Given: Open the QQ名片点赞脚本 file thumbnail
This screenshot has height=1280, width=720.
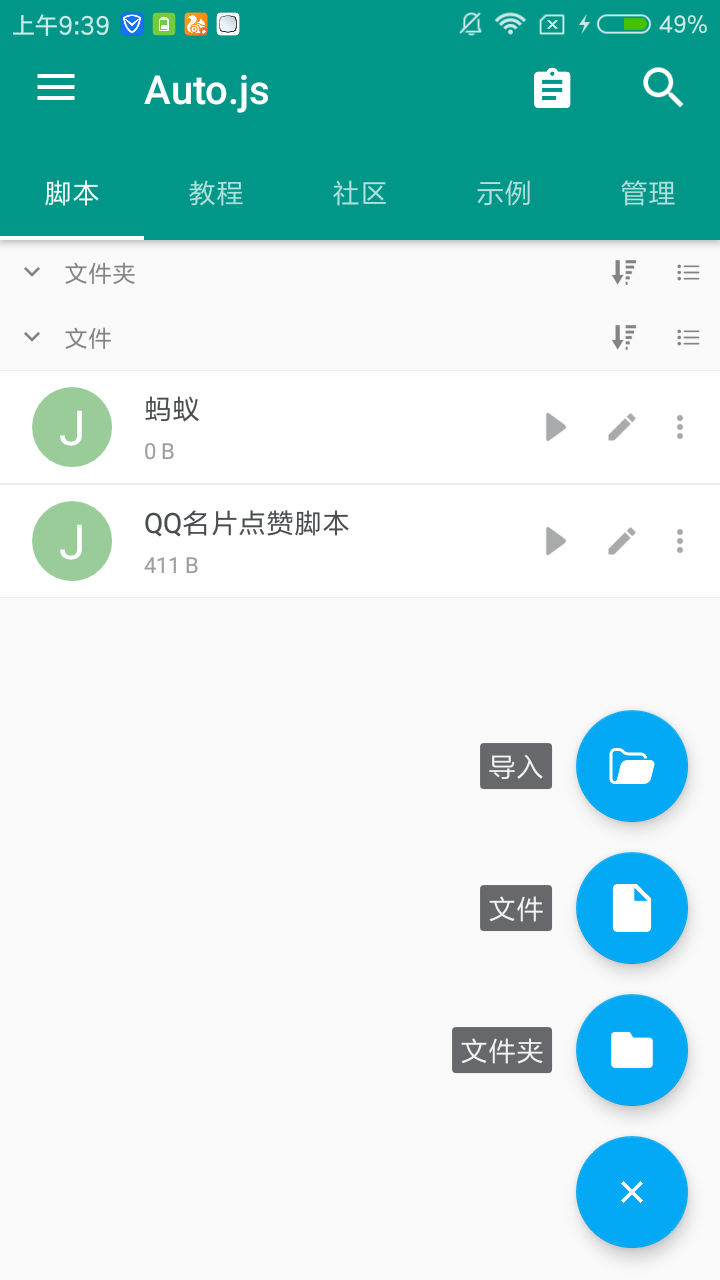Looking at the screenshot, I should coord(72,541).
